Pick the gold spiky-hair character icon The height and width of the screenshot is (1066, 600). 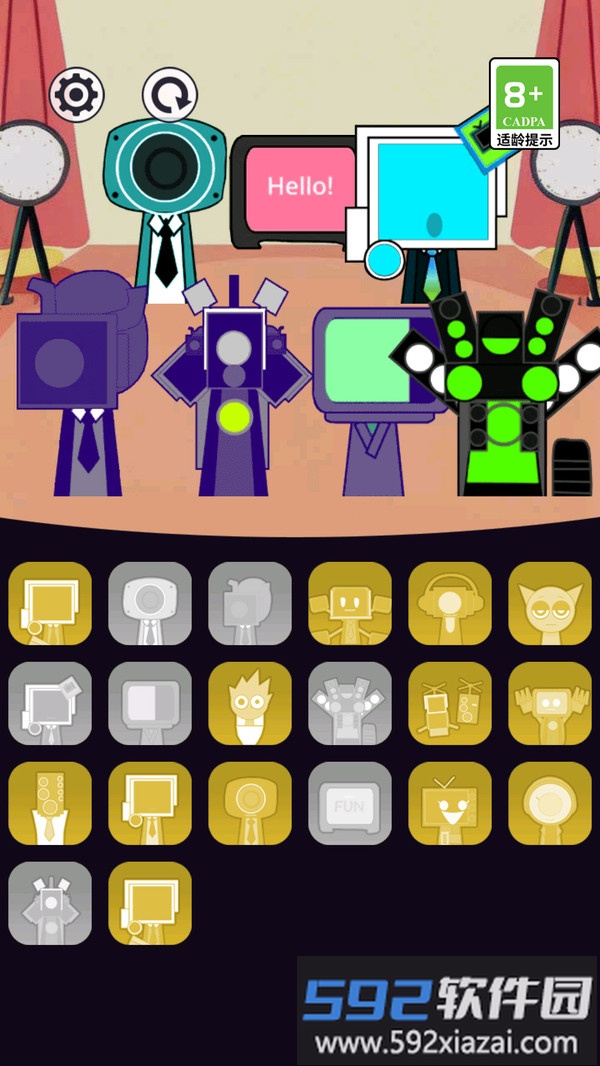point(250,703)
